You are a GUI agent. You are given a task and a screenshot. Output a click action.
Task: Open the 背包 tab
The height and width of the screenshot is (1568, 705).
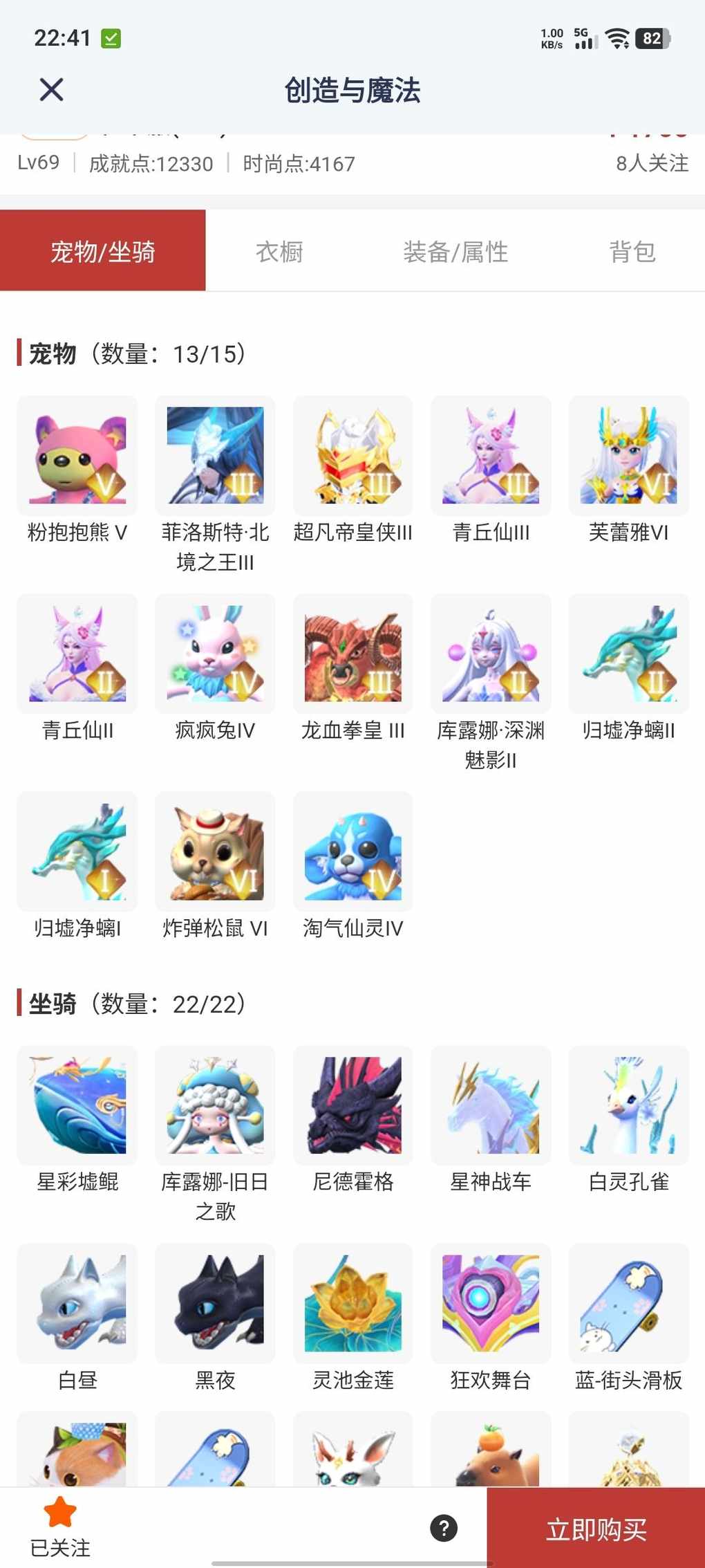632,252
